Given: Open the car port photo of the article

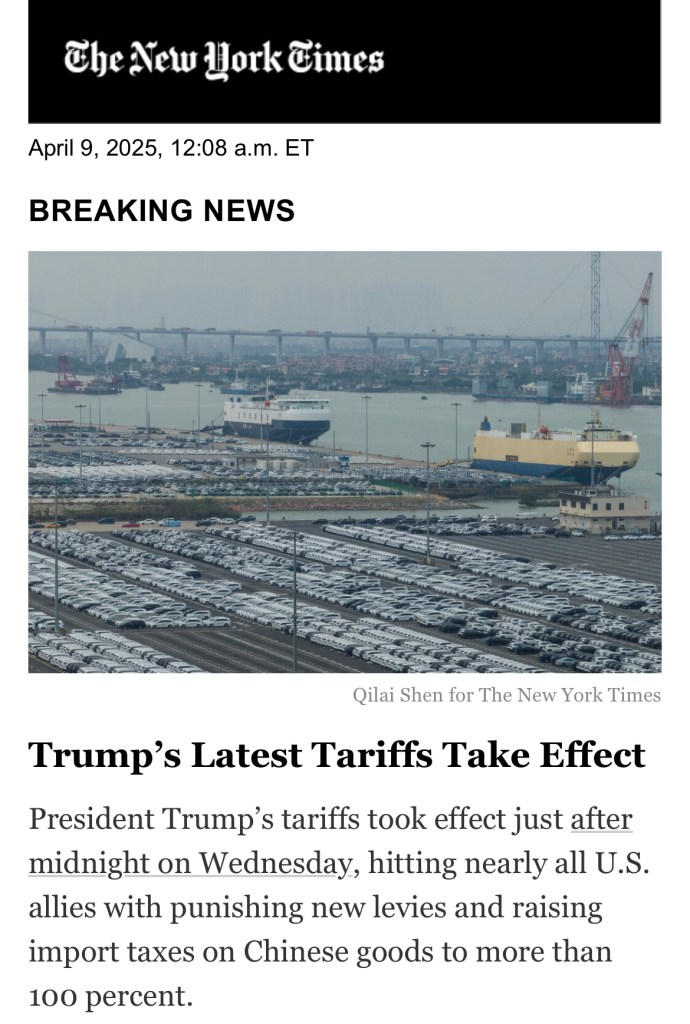Looking at the screenshot, I should 344,462.
